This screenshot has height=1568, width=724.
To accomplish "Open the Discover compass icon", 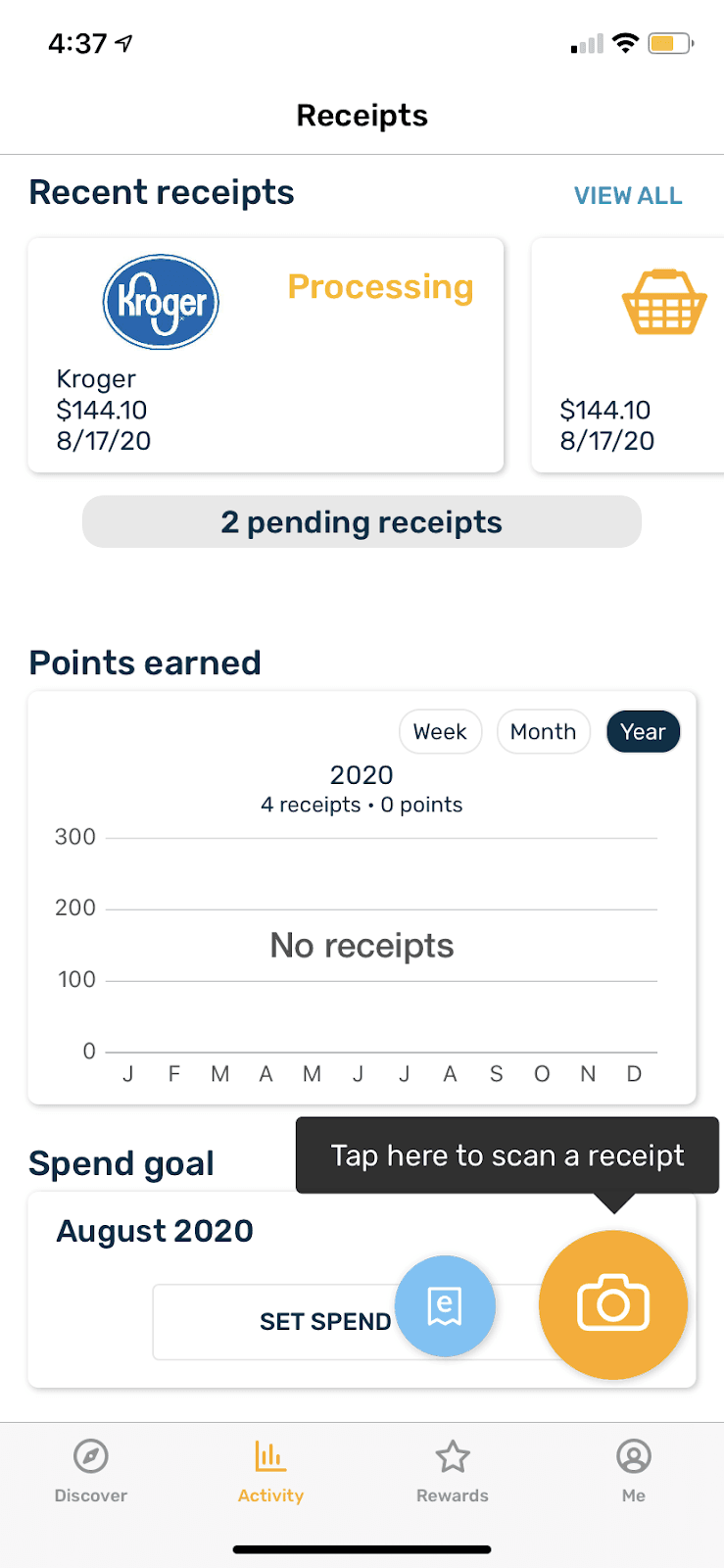I will click(90, 1457).
